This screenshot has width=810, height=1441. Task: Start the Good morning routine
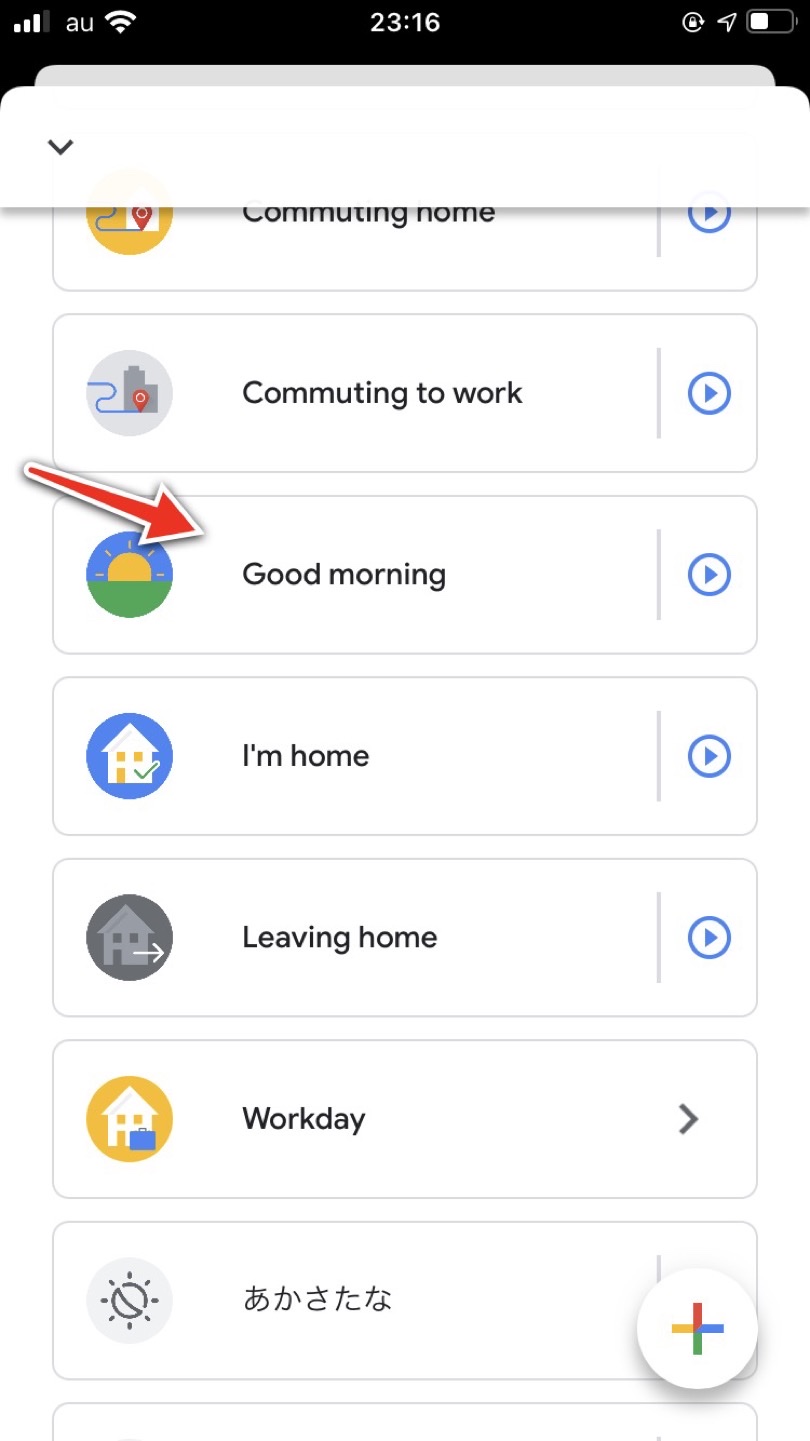click(x=709, y=575)
